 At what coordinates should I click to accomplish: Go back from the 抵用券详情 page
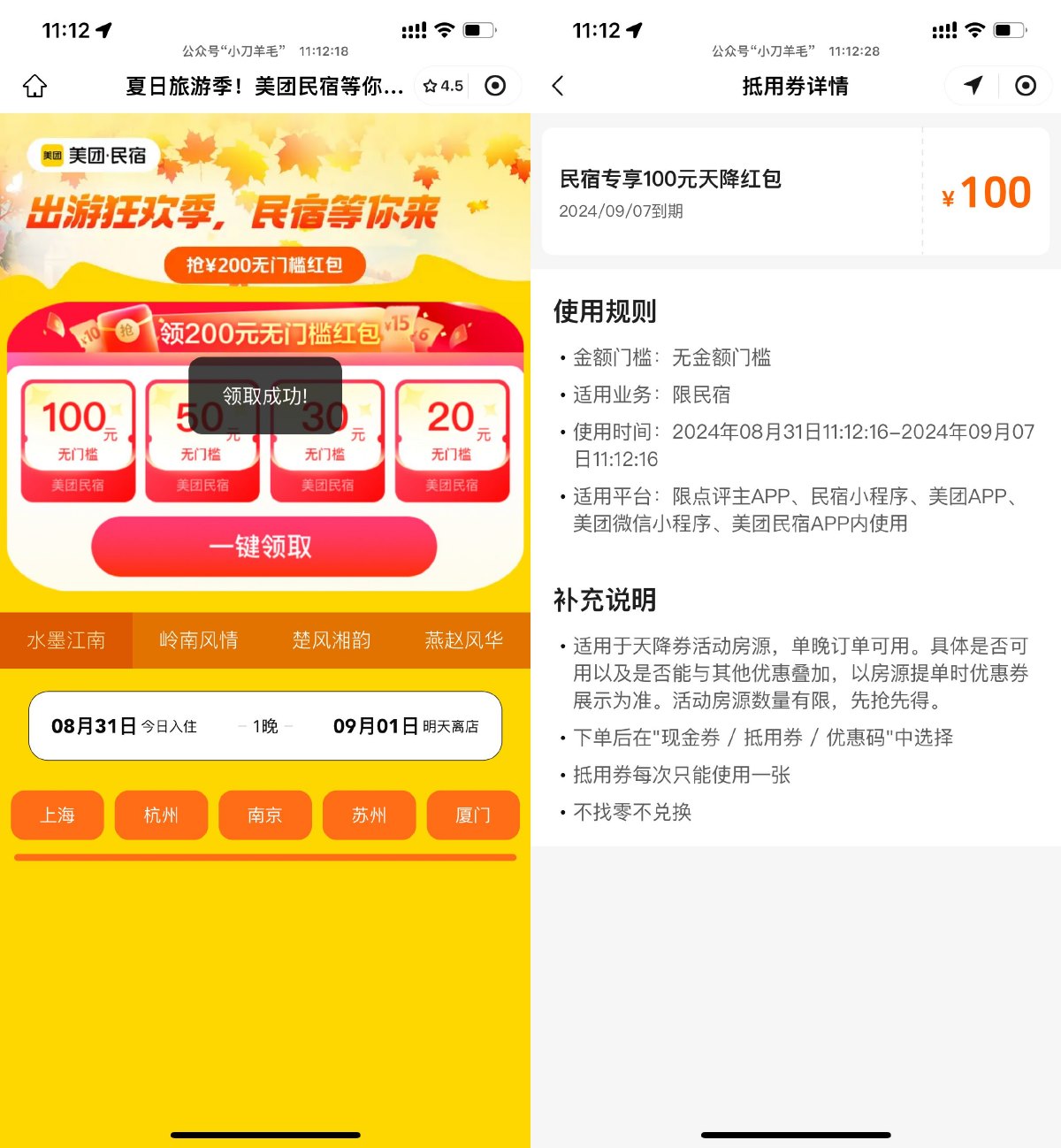[x=558, y=86]
